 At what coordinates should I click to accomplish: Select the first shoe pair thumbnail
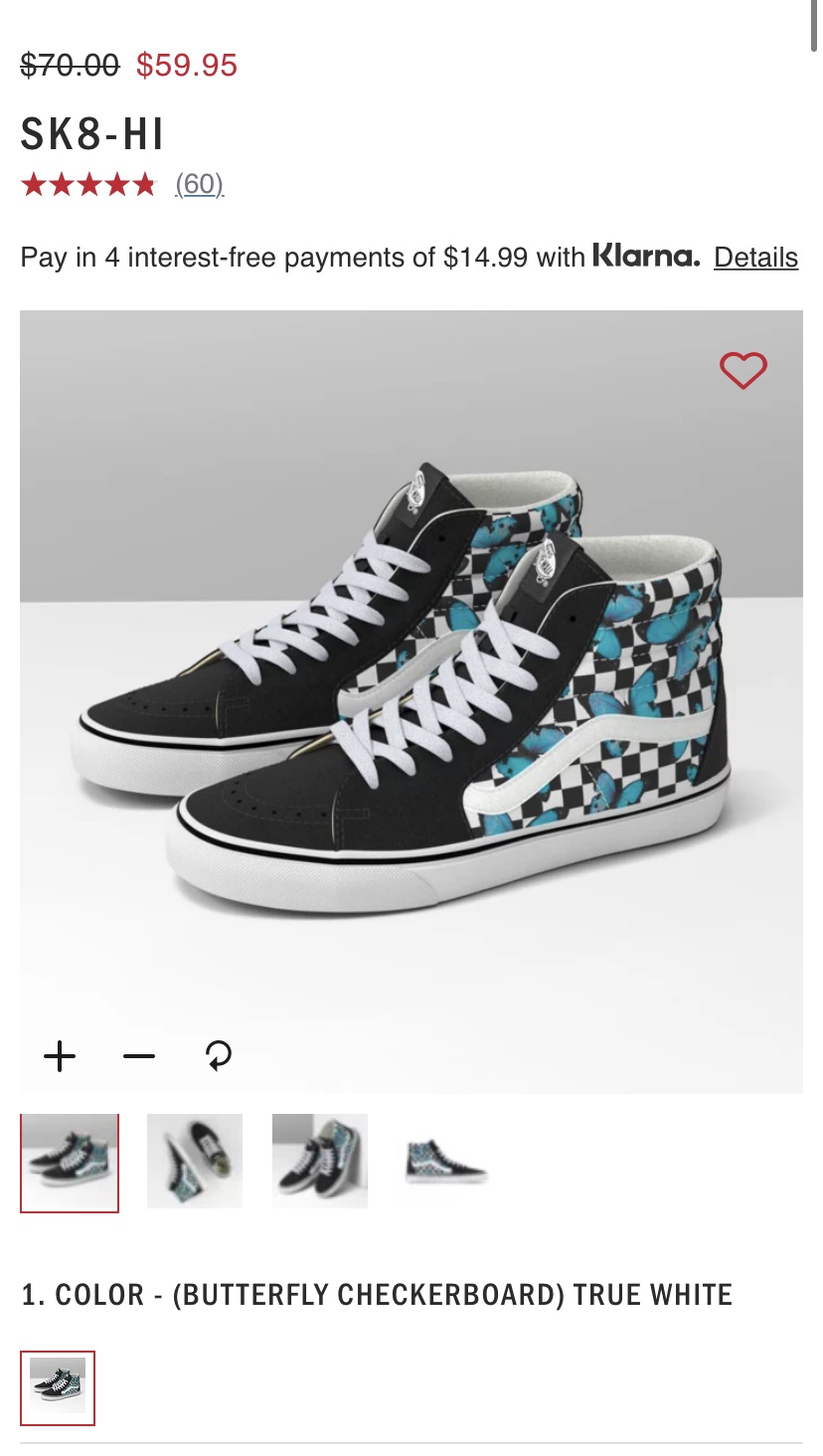pyautogui.click(x=70, y=1163)
